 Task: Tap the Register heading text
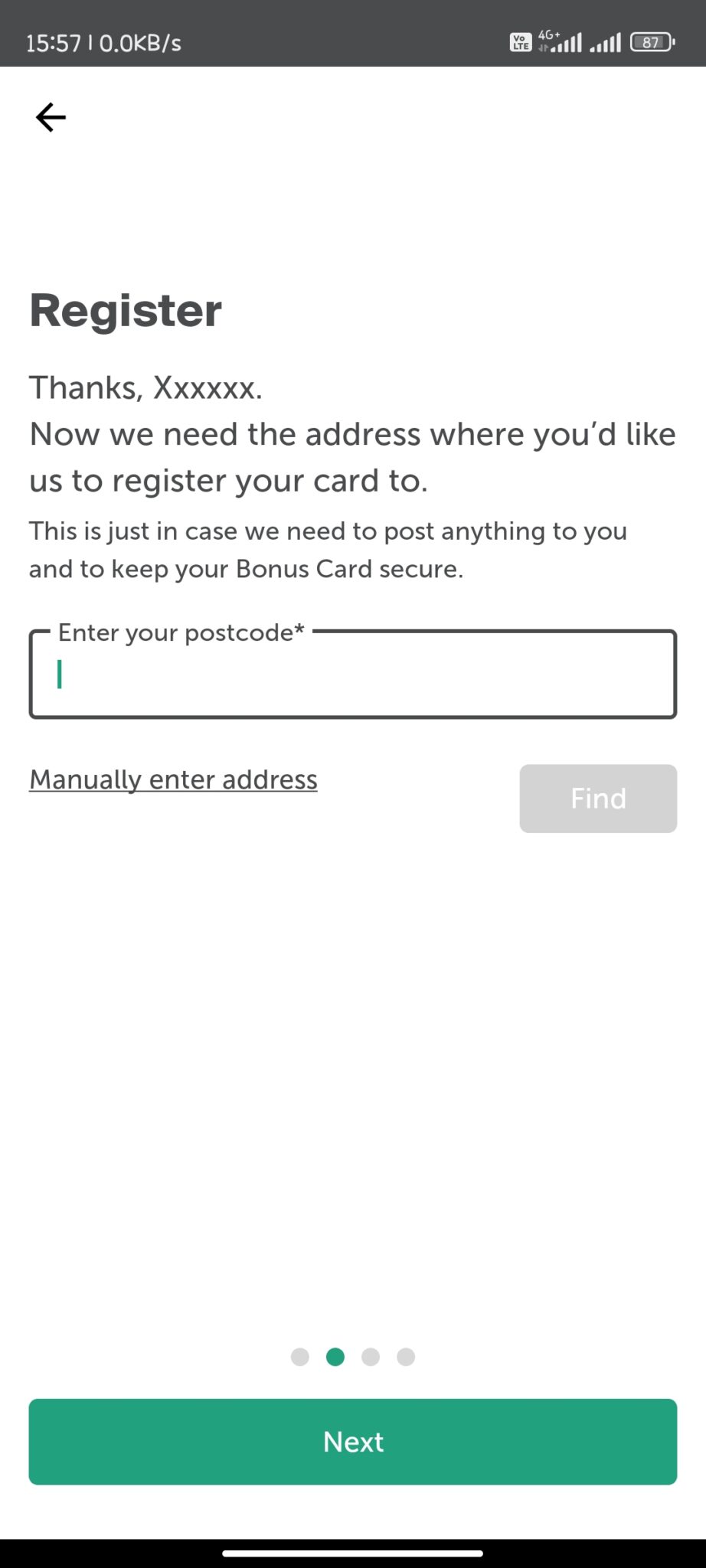click(x=124, y=309)
